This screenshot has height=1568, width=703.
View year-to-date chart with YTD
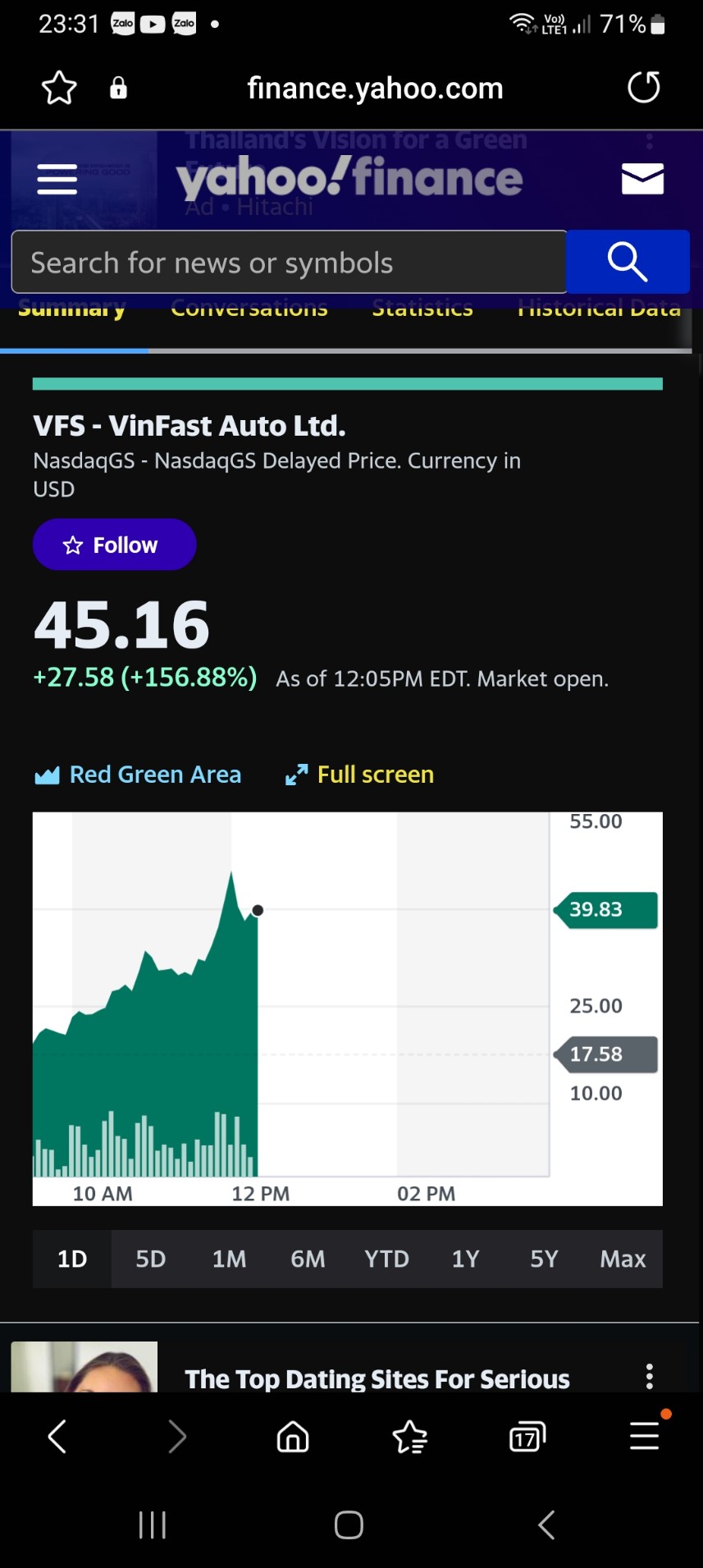tap(386, 1259)
